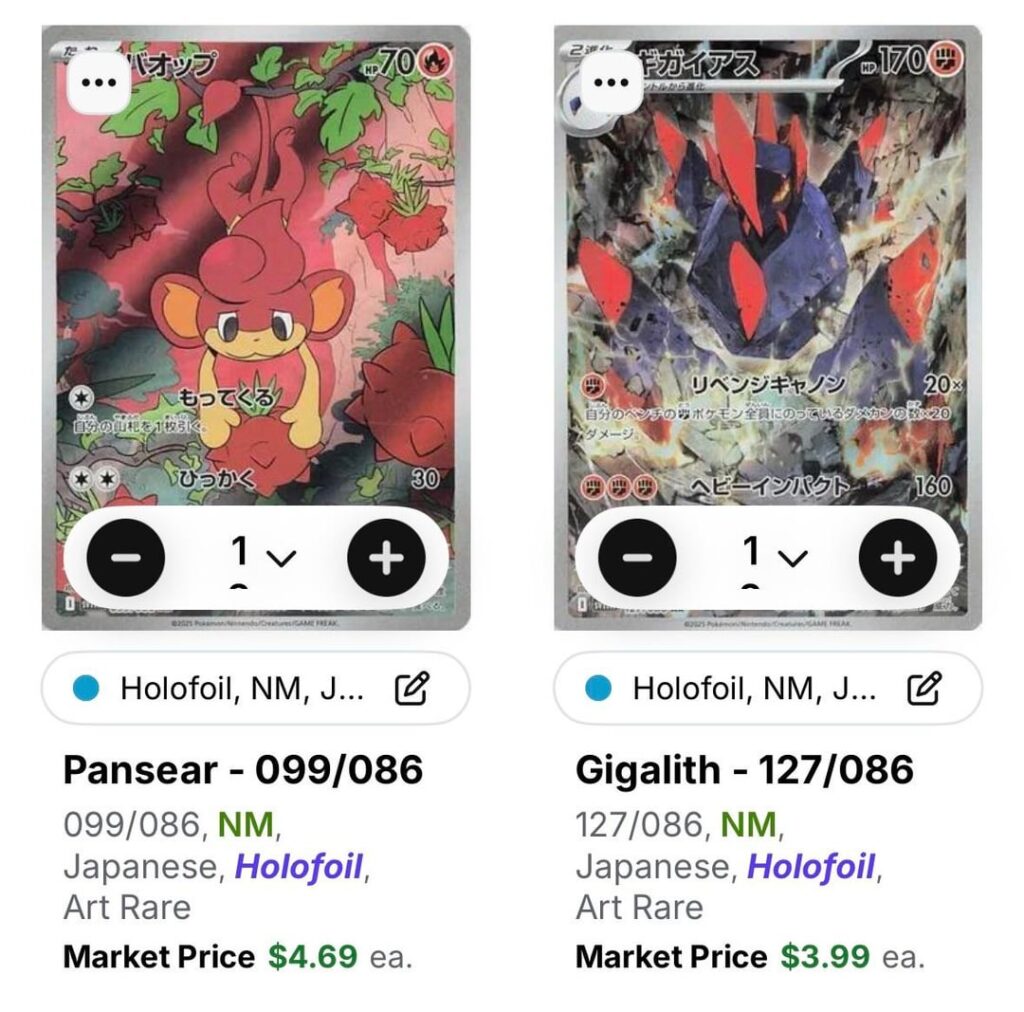The height and width of the screenshot is (1012, 1024).
Task: Decrease Pansear quantity with minus button
Action: click(126, 558)
